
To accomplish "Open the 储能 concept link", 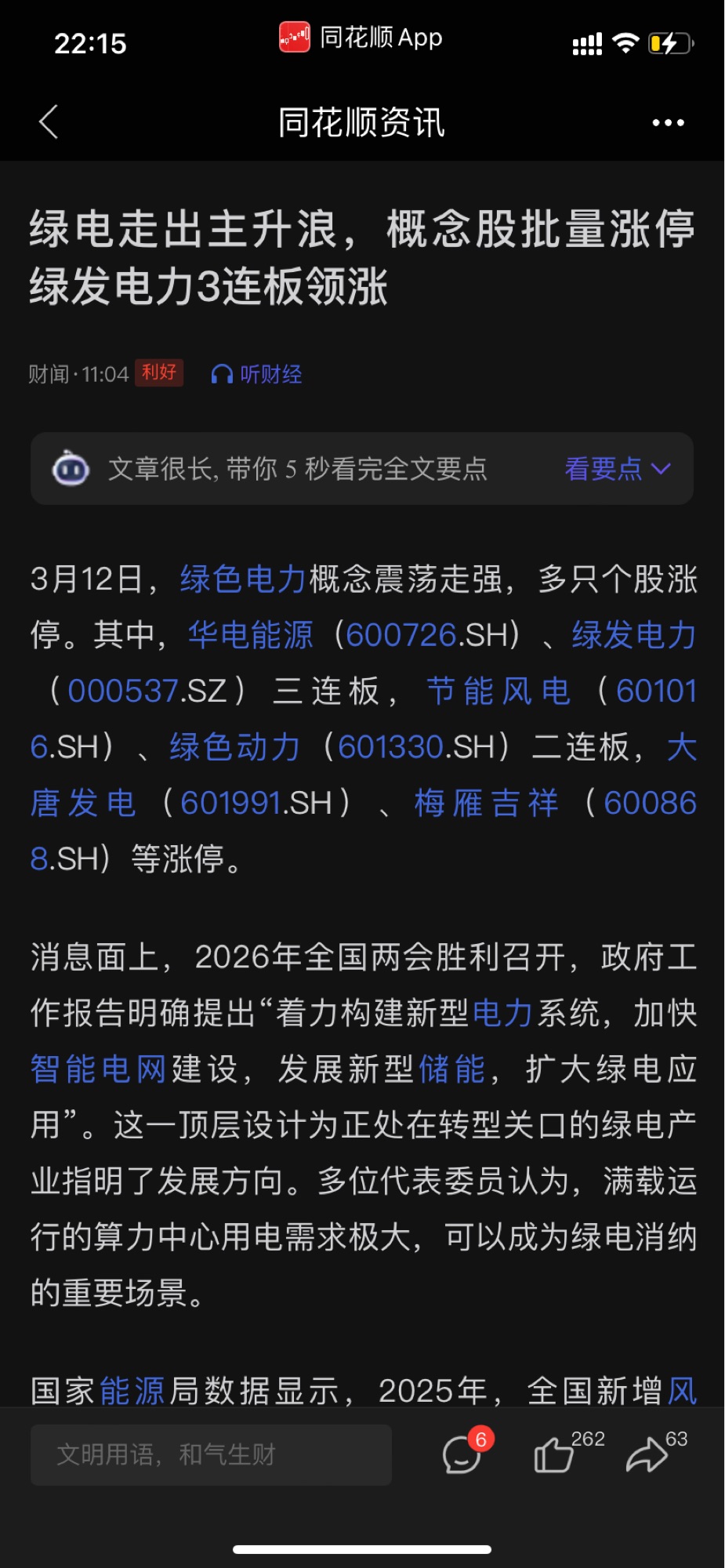I will [452, 1069].
